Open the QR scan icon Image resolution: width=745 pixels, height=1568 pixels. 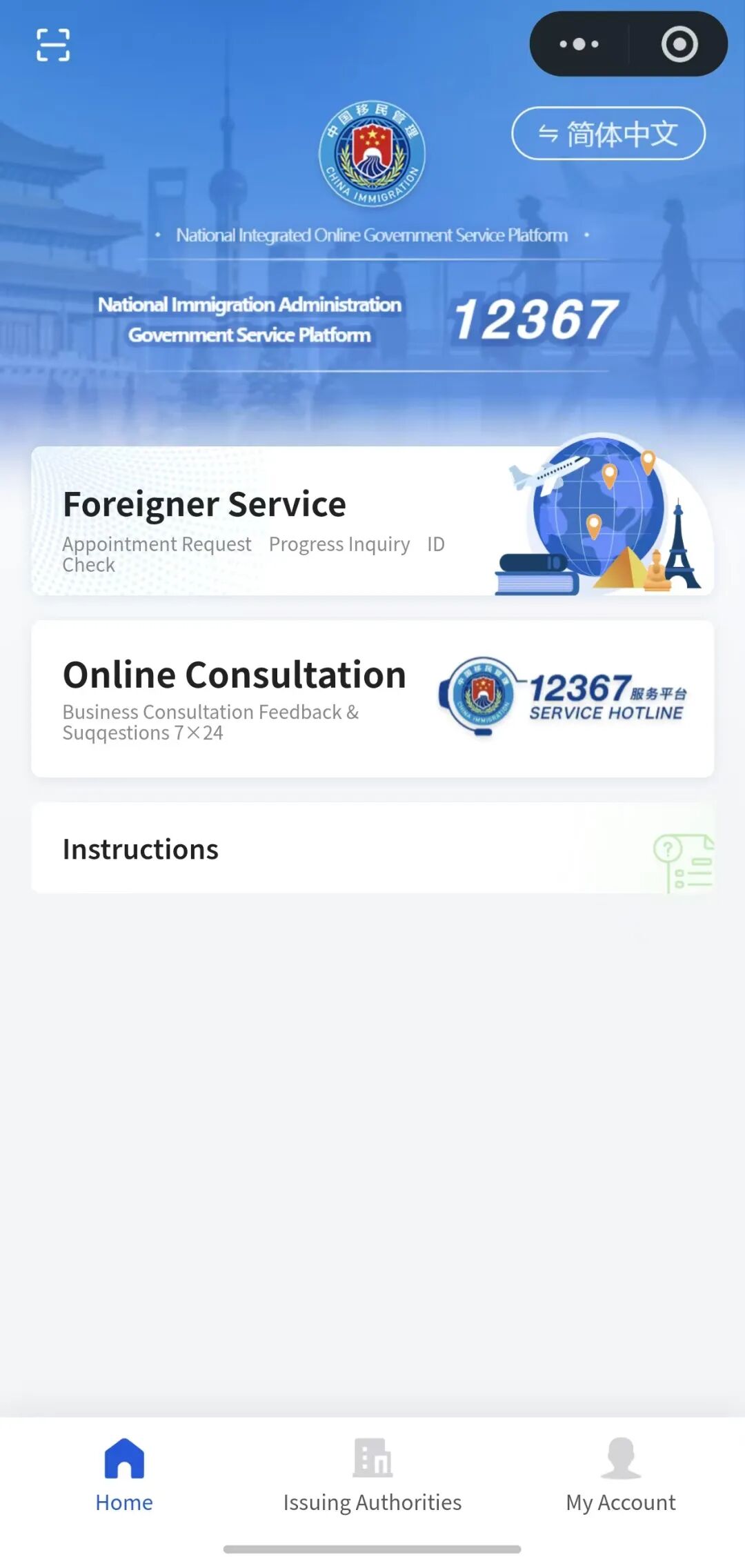[53, 45]
